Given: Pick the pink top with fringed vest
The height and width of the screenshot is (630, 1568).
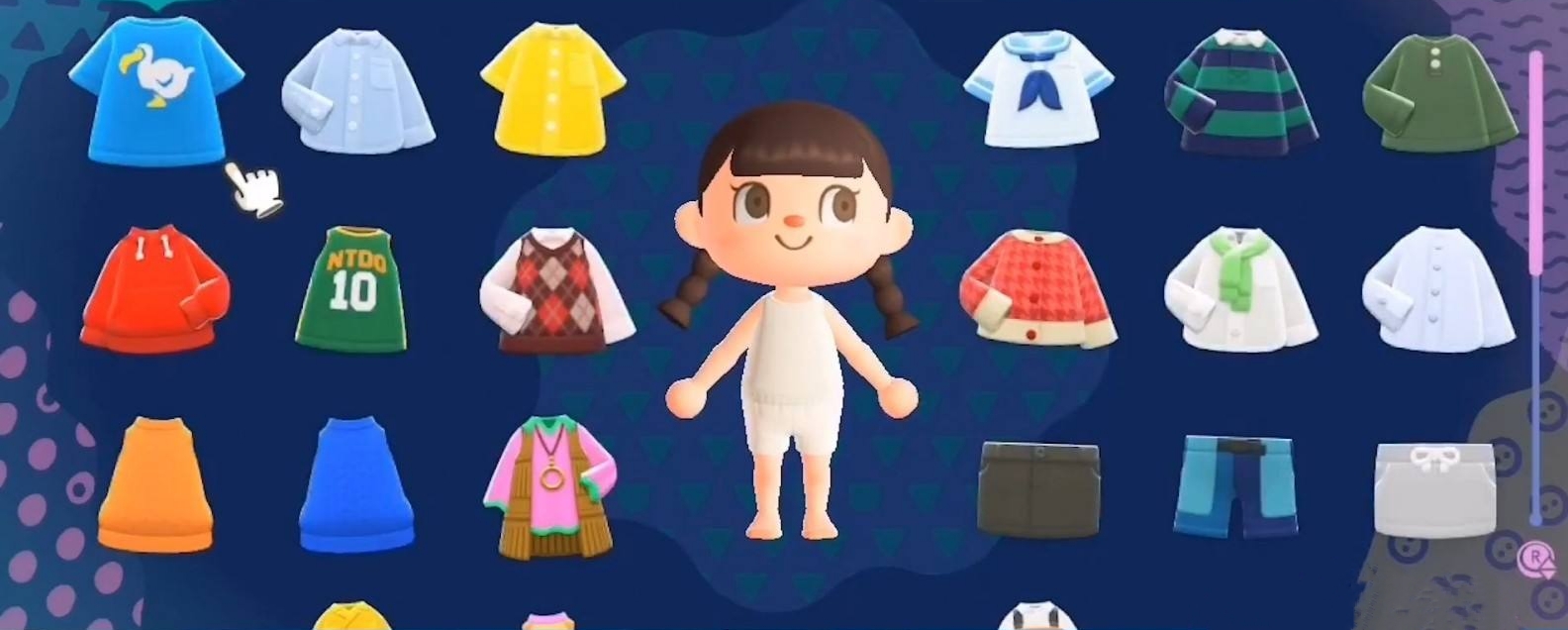Looking at the screenshot, I should point(550,487).
